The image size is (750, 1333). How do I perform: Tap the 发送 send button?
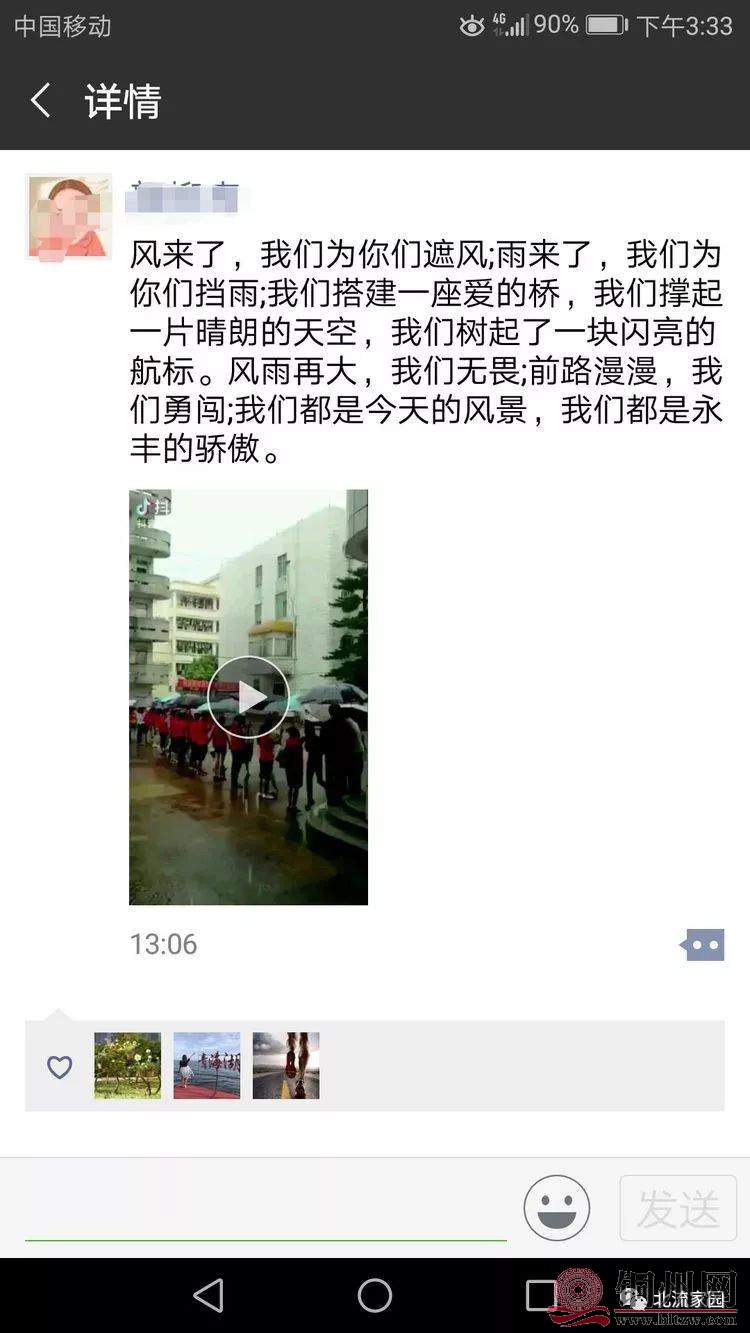click(678, 1208)
